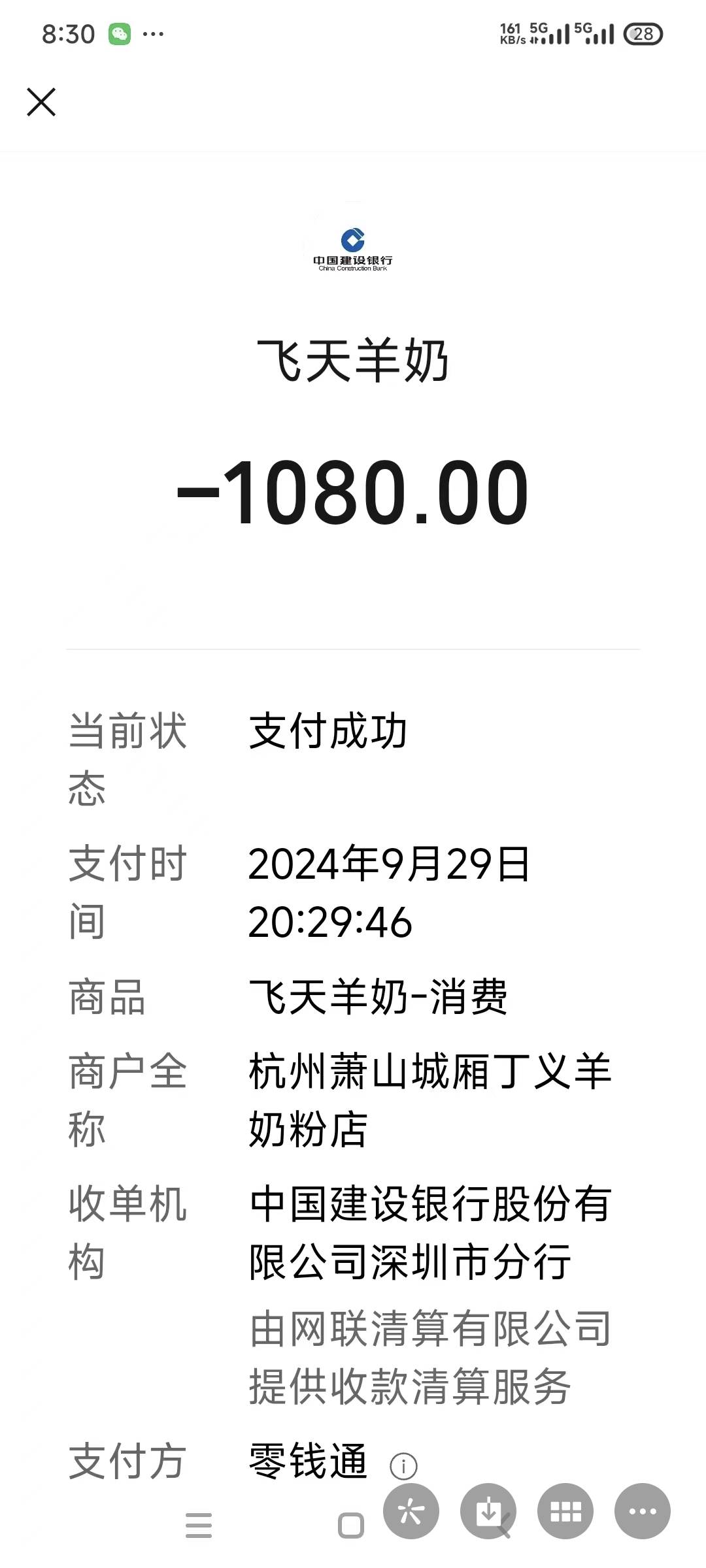The height and width of the screenshot is (1568, 706).
Task: Open the info icon beside 零钱通
Action: point(403,1467)
